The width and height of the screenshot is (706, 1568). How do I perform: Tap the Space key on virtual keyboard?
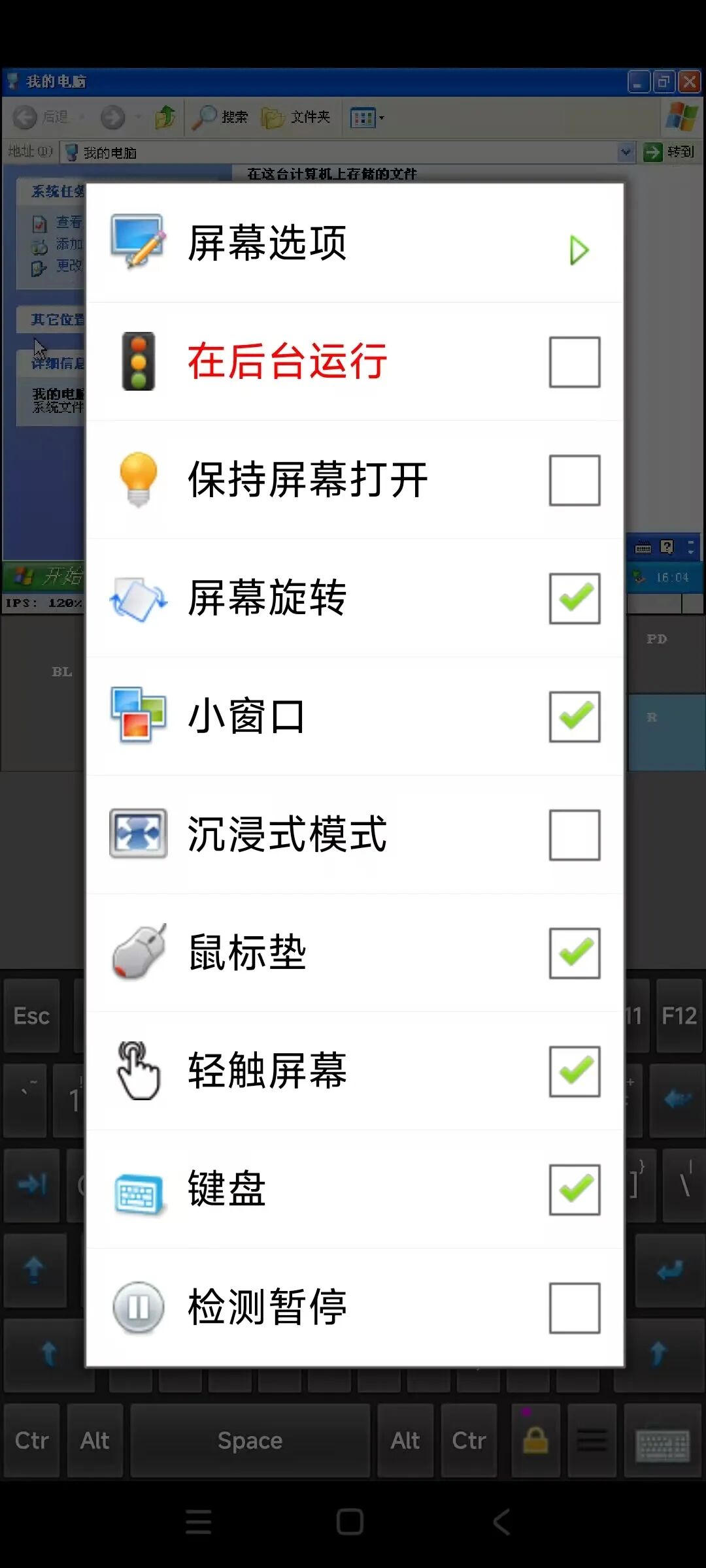point(250,1441)
